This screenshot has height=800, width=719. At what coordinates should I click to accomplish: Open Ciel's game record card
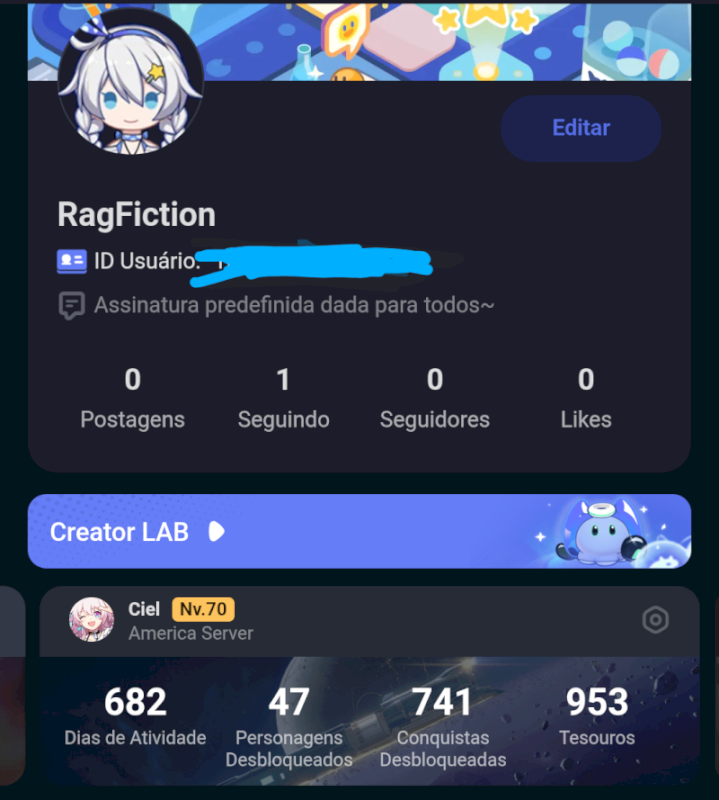[x=369, y=700]
